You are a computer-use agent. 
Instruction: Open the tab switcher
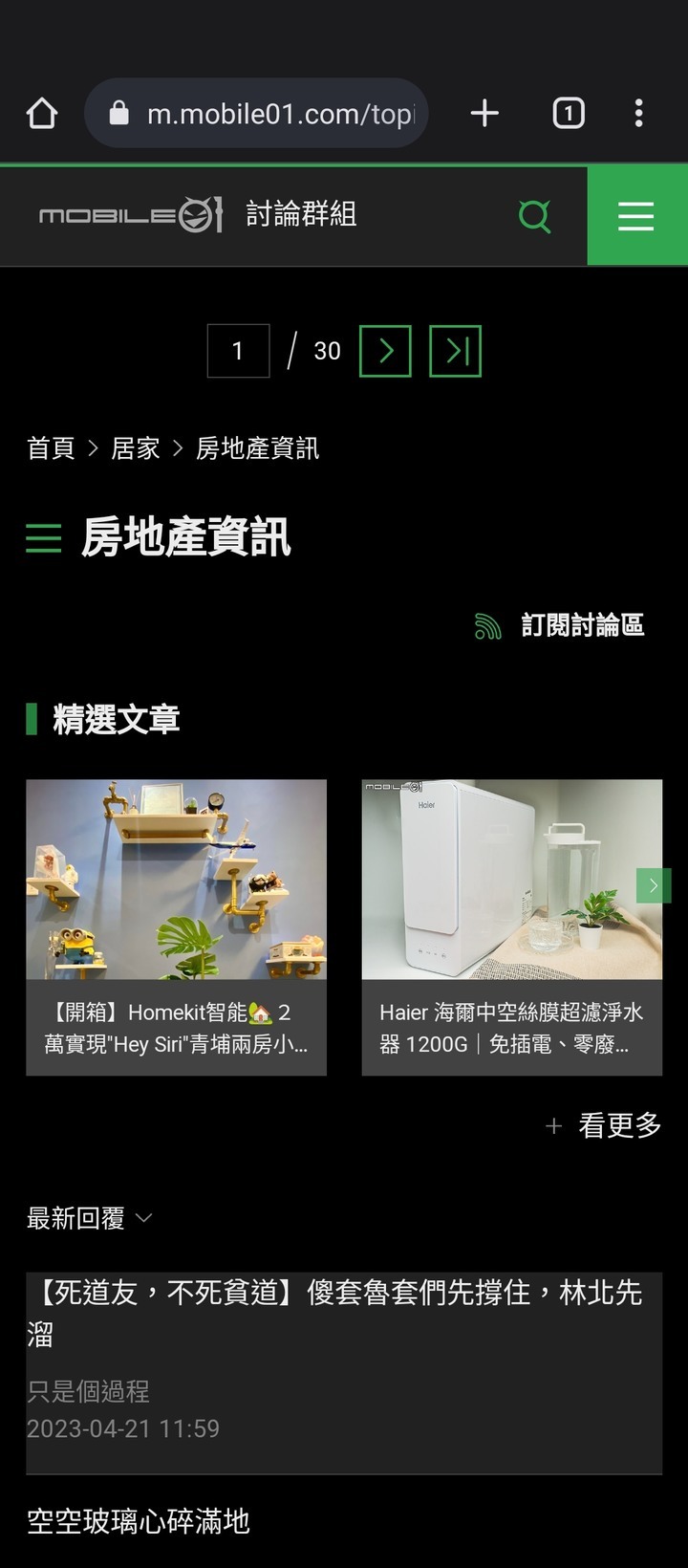pyautogui.click(x=569, y=114)
